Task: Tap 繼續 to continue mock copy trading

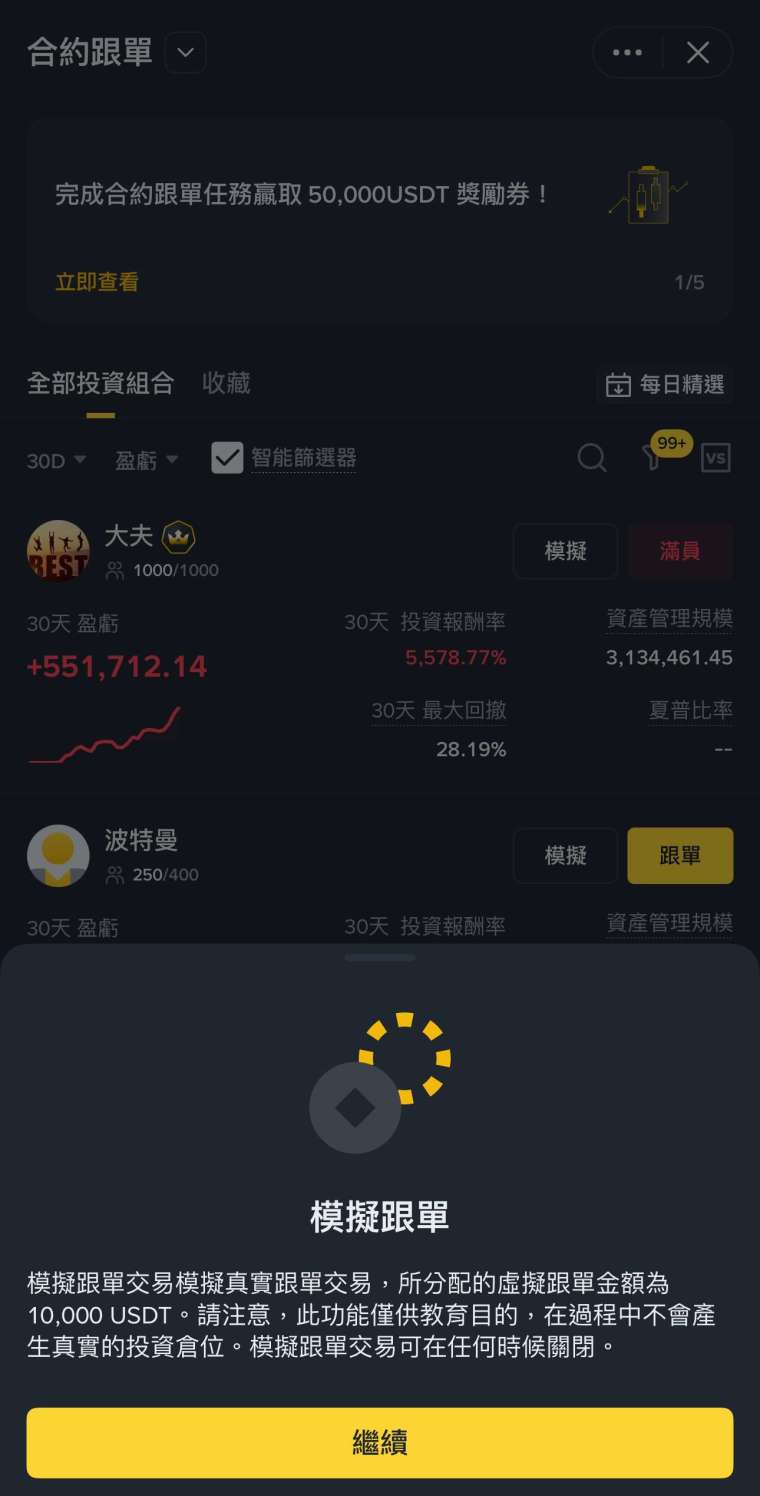Action: coord(380,1442)
